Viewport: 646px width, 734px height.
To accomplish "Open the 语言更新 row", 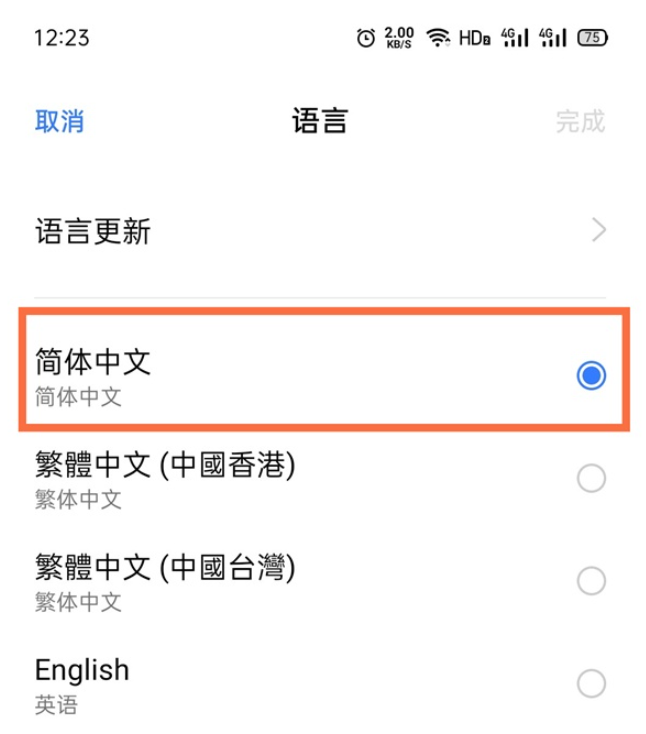I will coord(320,232).
